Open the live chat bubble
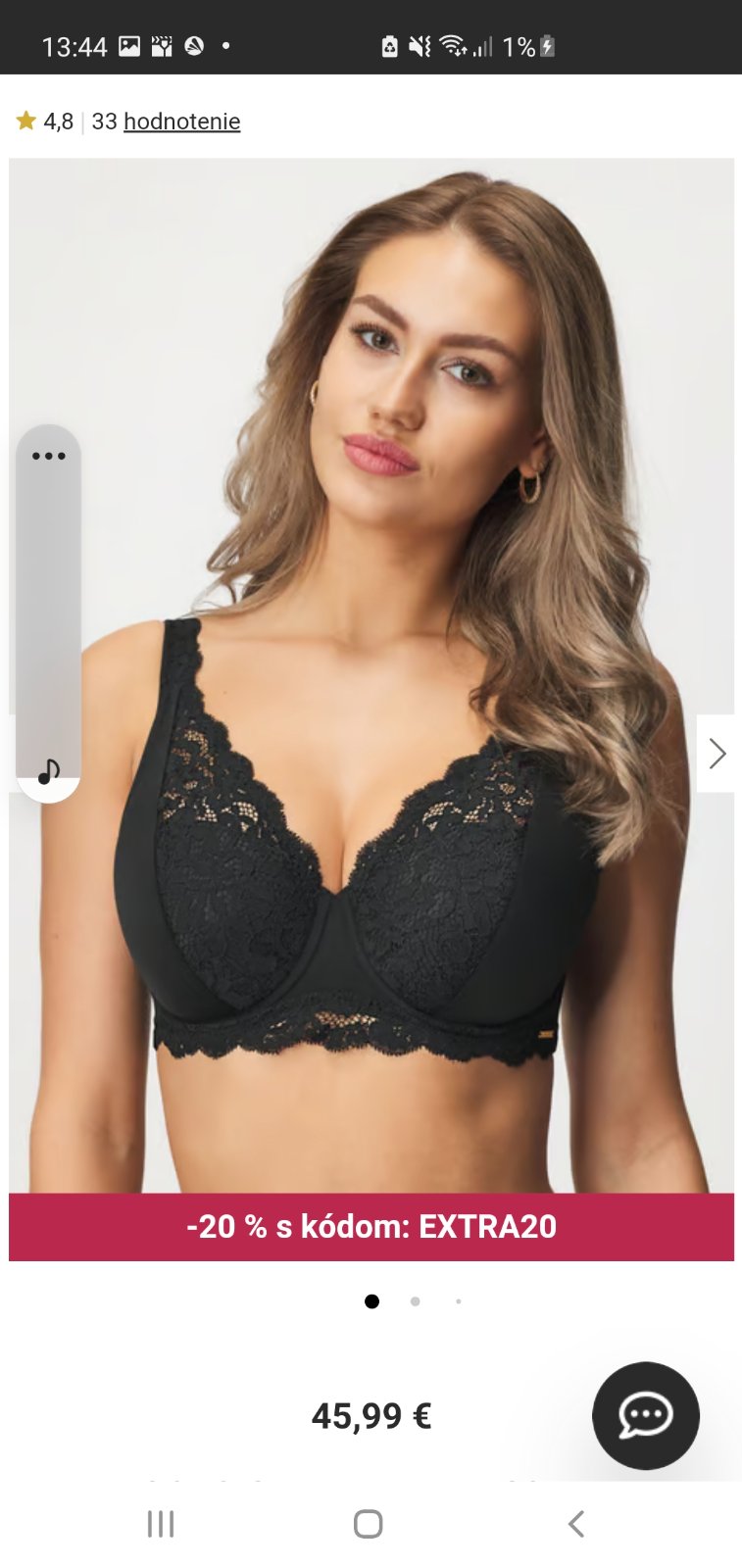Image resolution: width=742 pixels, height=1568 pixels. point(645,1415)
